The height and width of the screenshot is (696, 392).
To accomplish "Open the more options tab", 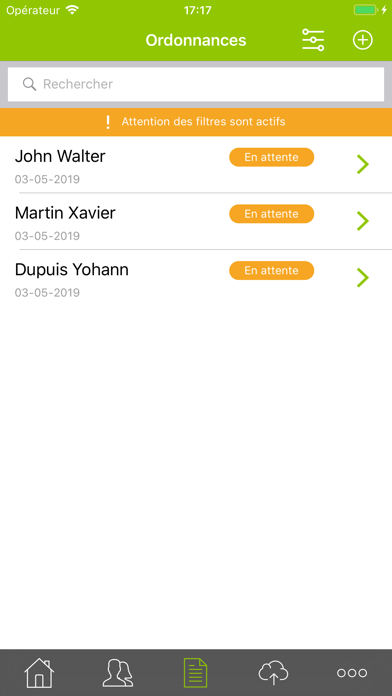I will 352,673.
